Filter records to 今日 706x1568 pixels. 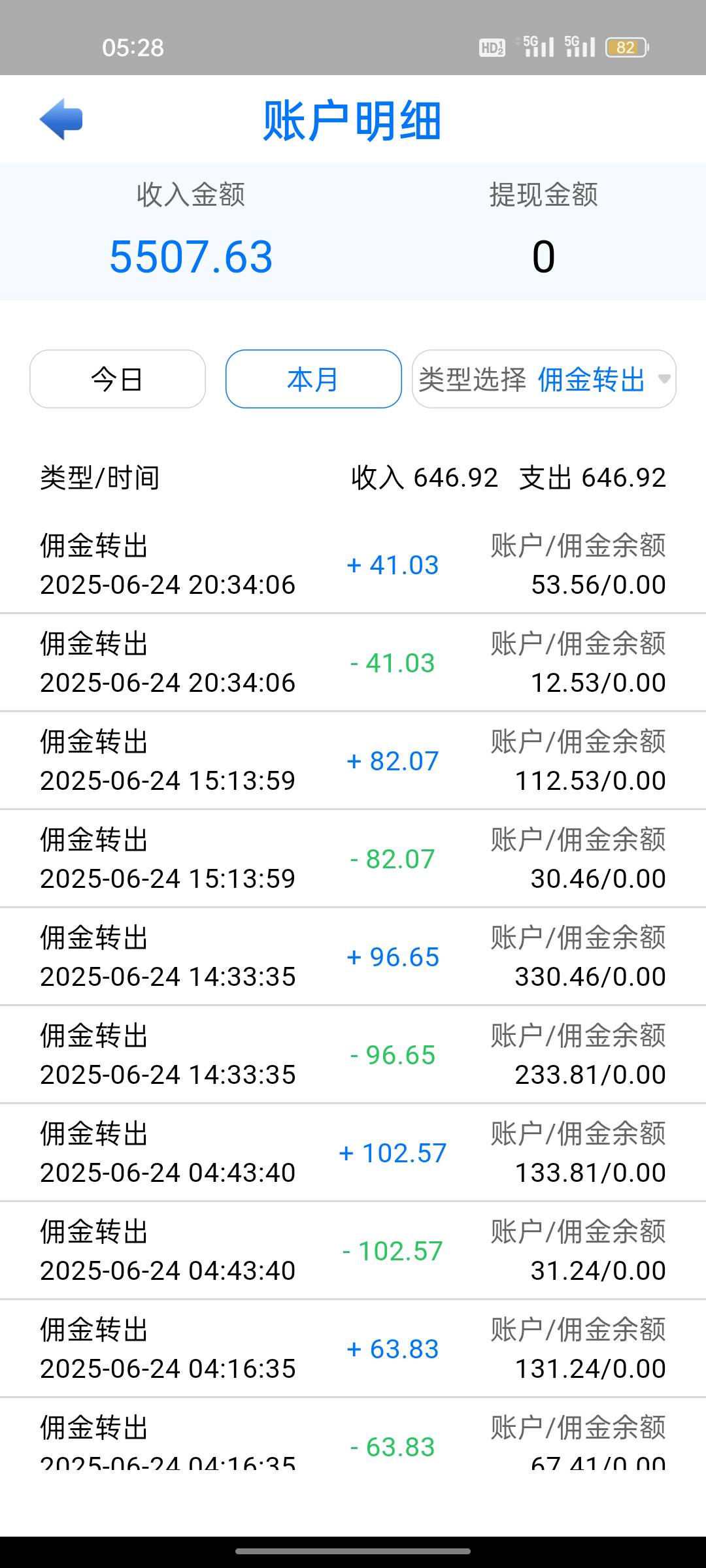(118, 380)
